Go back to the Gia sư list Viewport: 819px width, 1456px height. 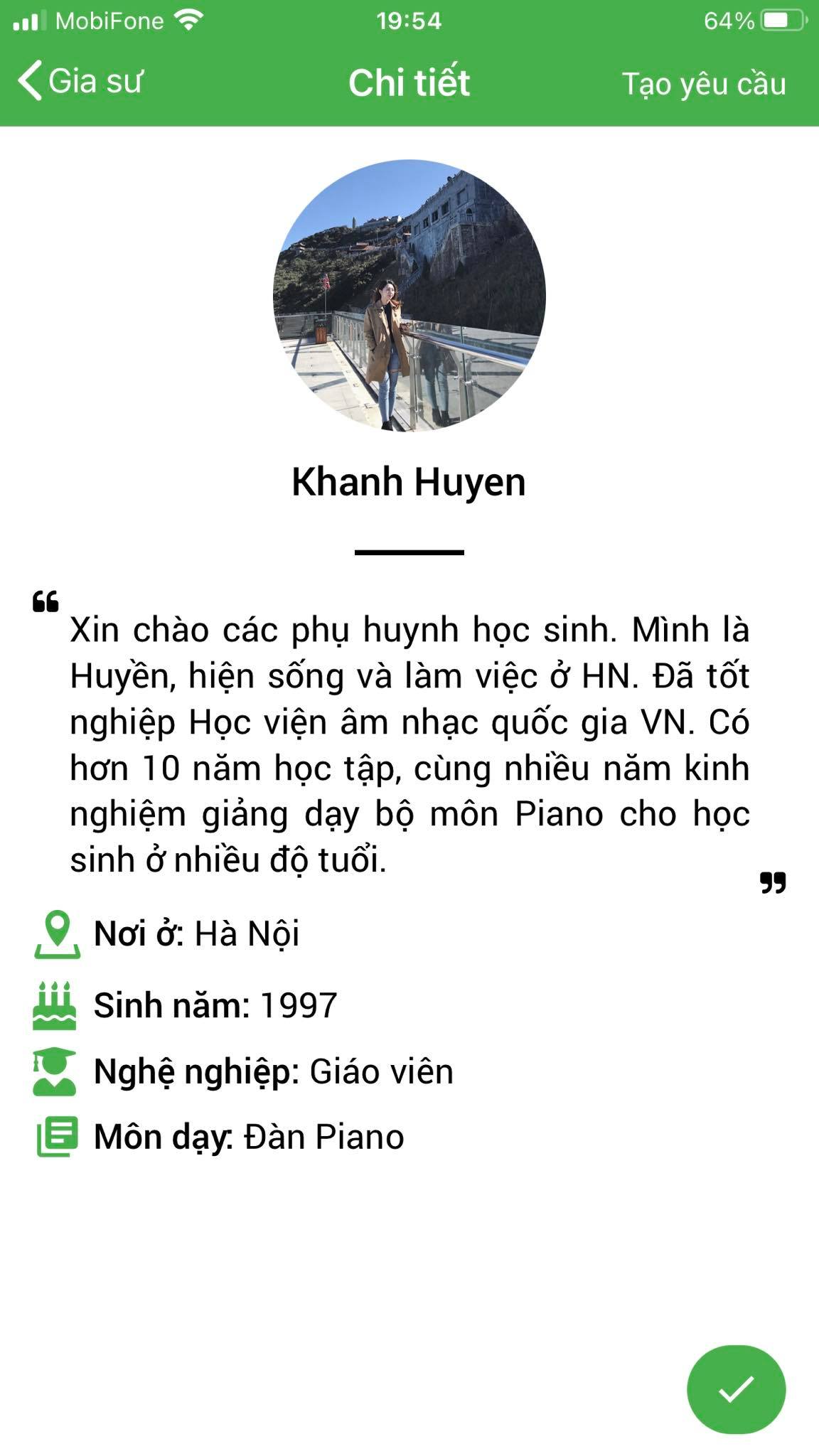tap(80, 81)
